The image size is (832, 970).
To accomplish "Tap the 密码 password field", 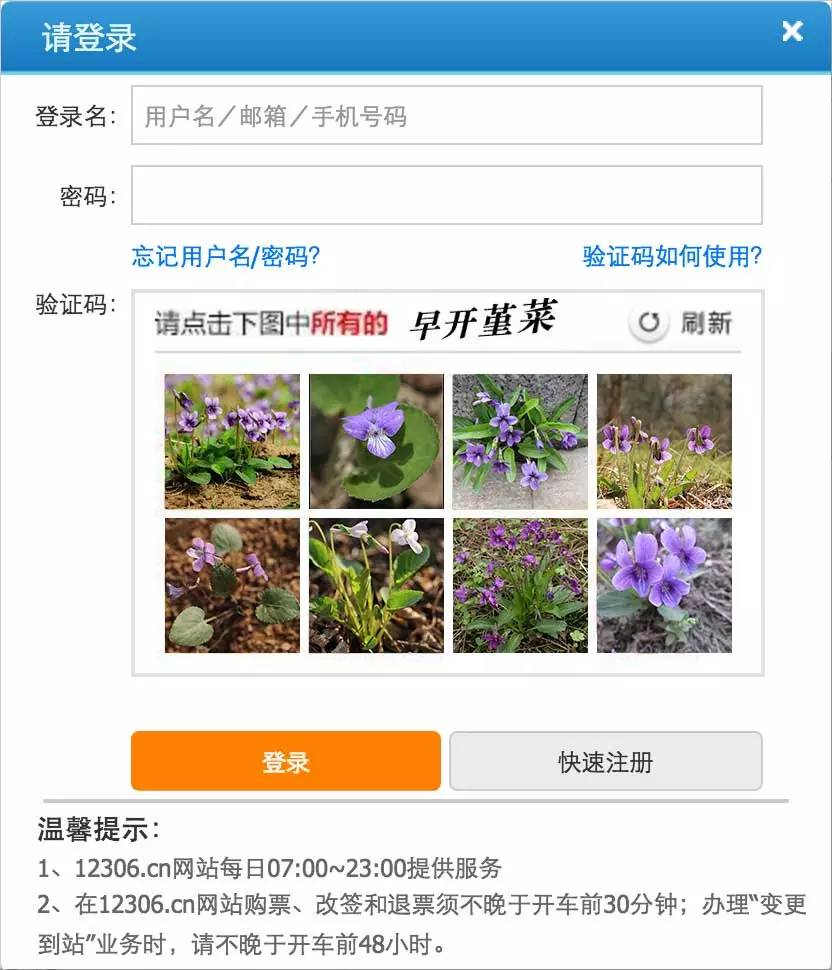I will tap(446, 195).
